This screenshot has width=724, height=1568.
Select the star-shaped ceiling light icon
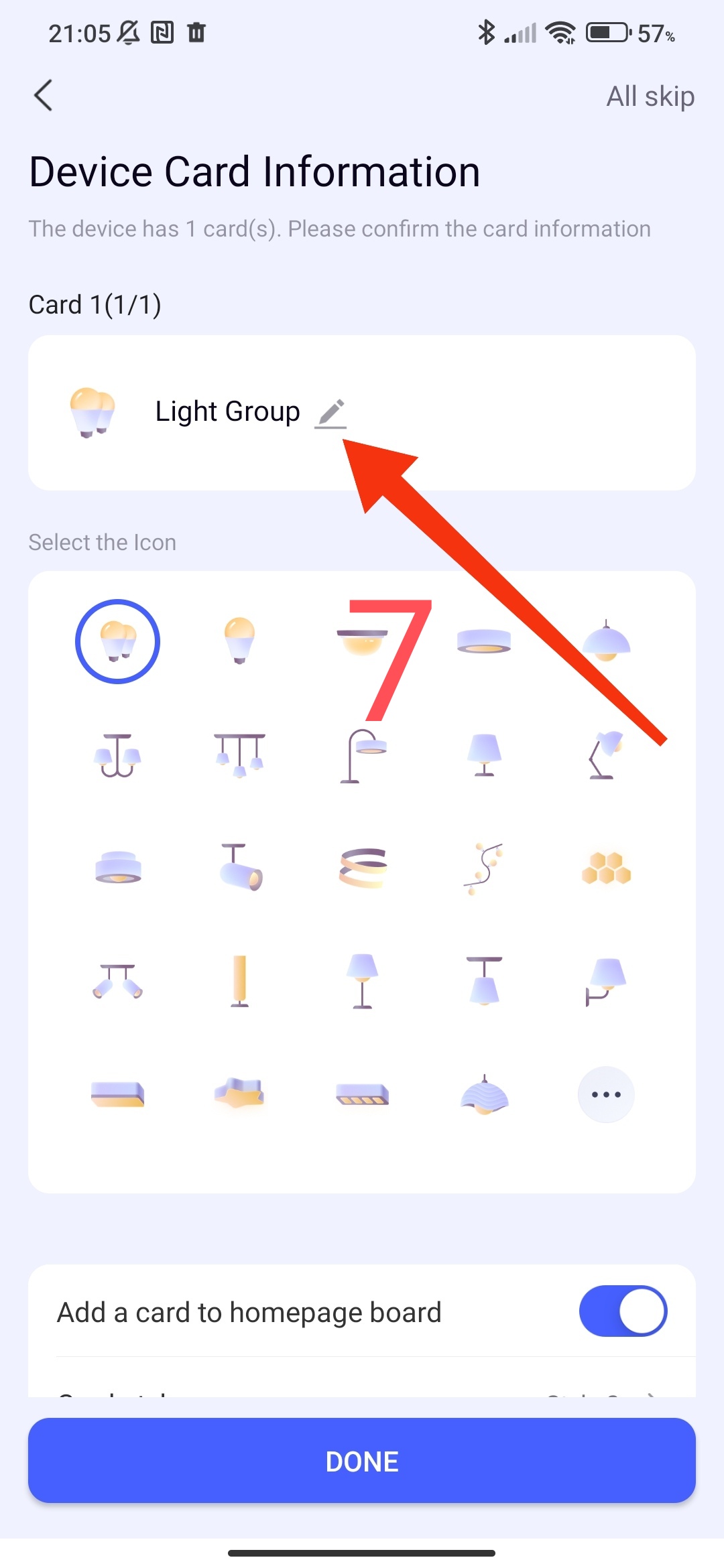(240, 1094)
